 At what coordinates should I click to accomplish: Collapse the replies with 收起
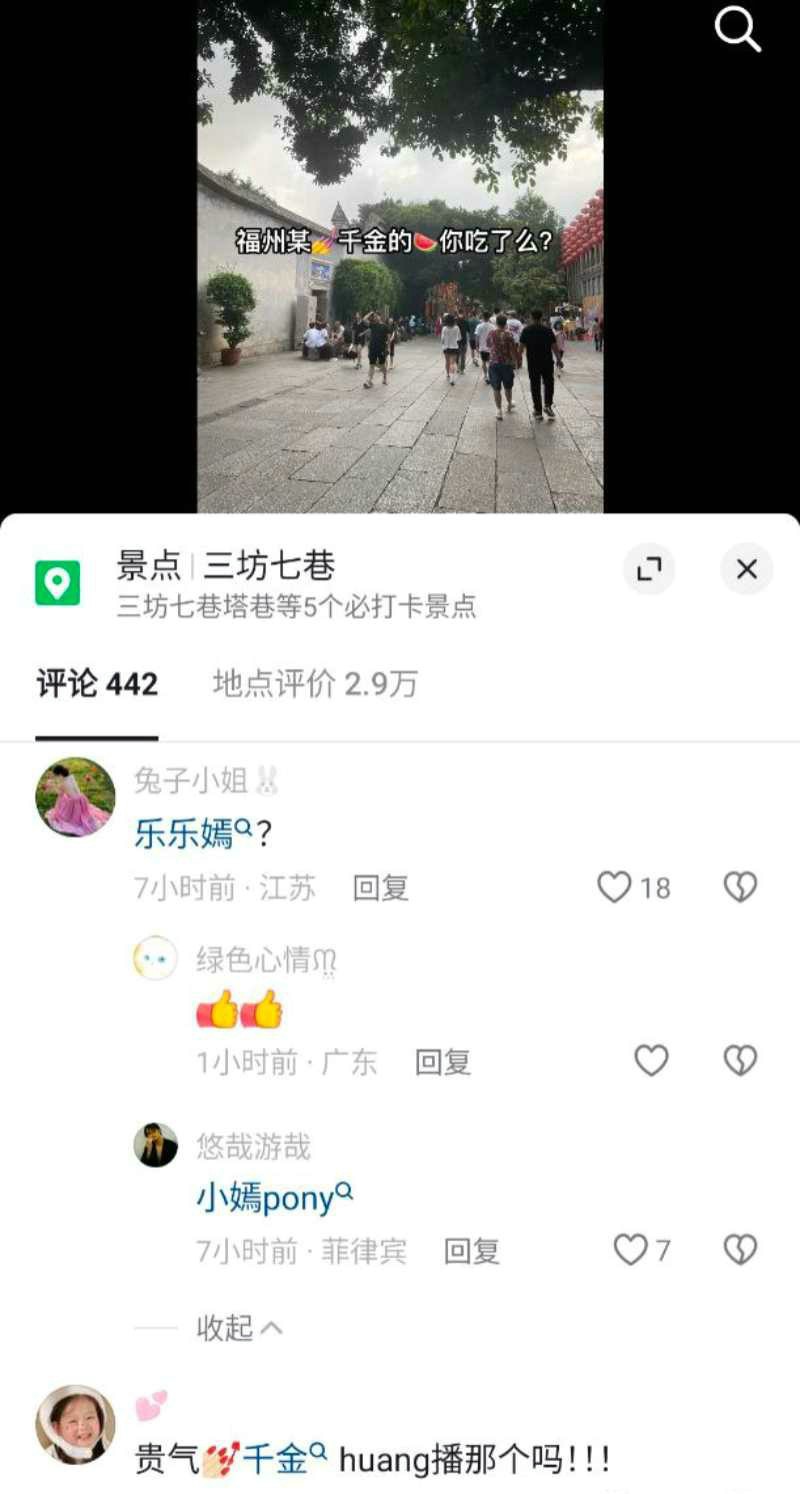(238, 1328)
